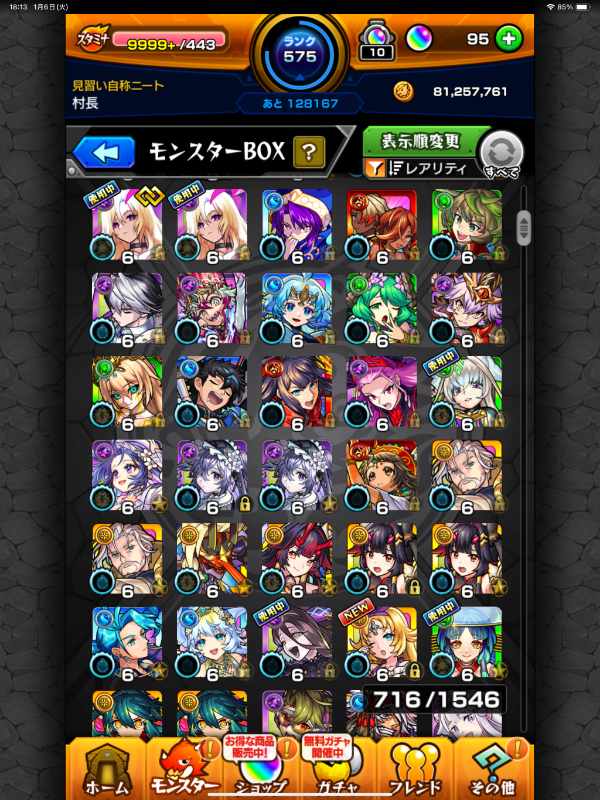Open the Monster BOX help question mark

[310, 152]
